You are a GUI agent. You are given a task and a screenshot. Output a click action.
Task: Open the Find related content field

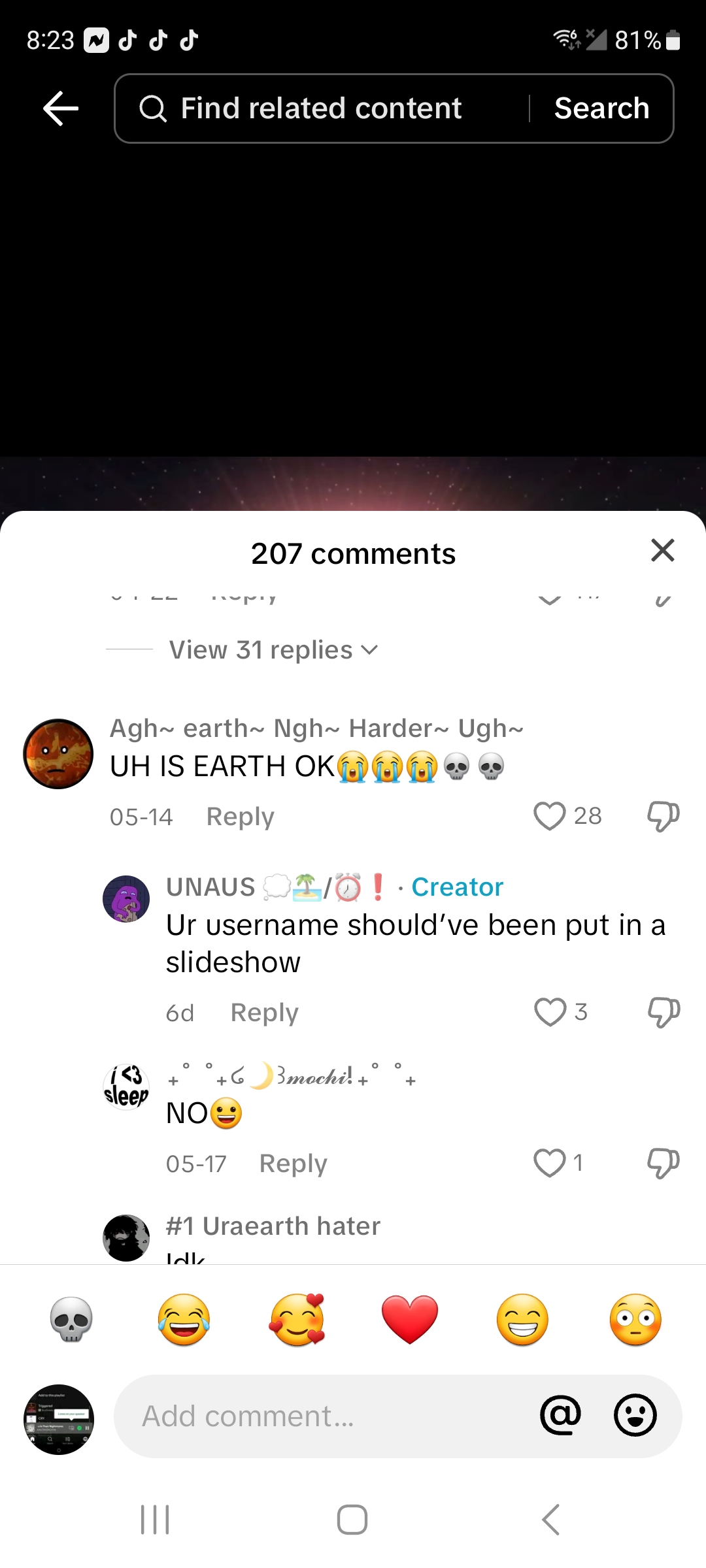(x=320, y=108)
